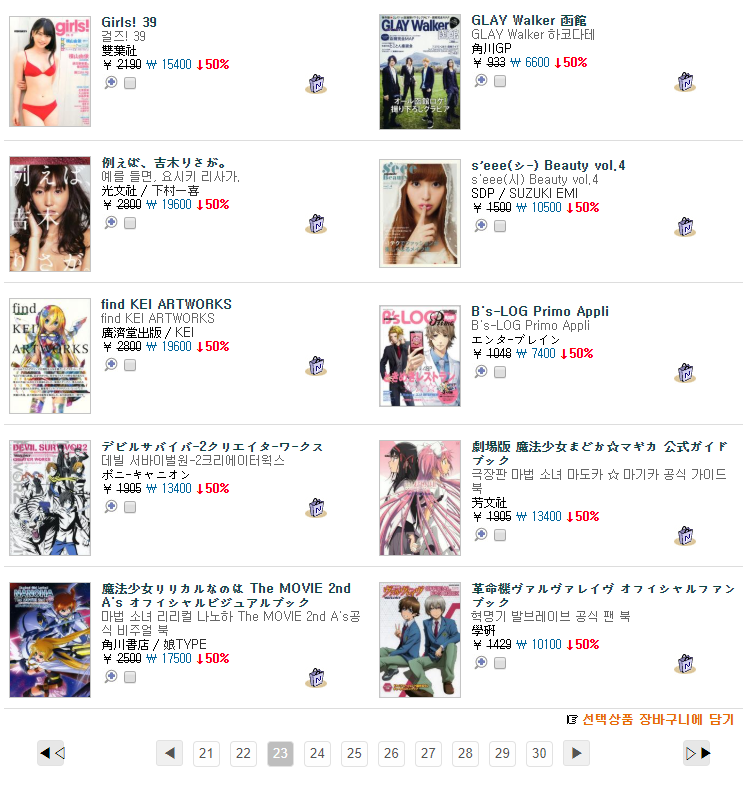Open the GLAY Walker cover thumbnail

point(420,72)
